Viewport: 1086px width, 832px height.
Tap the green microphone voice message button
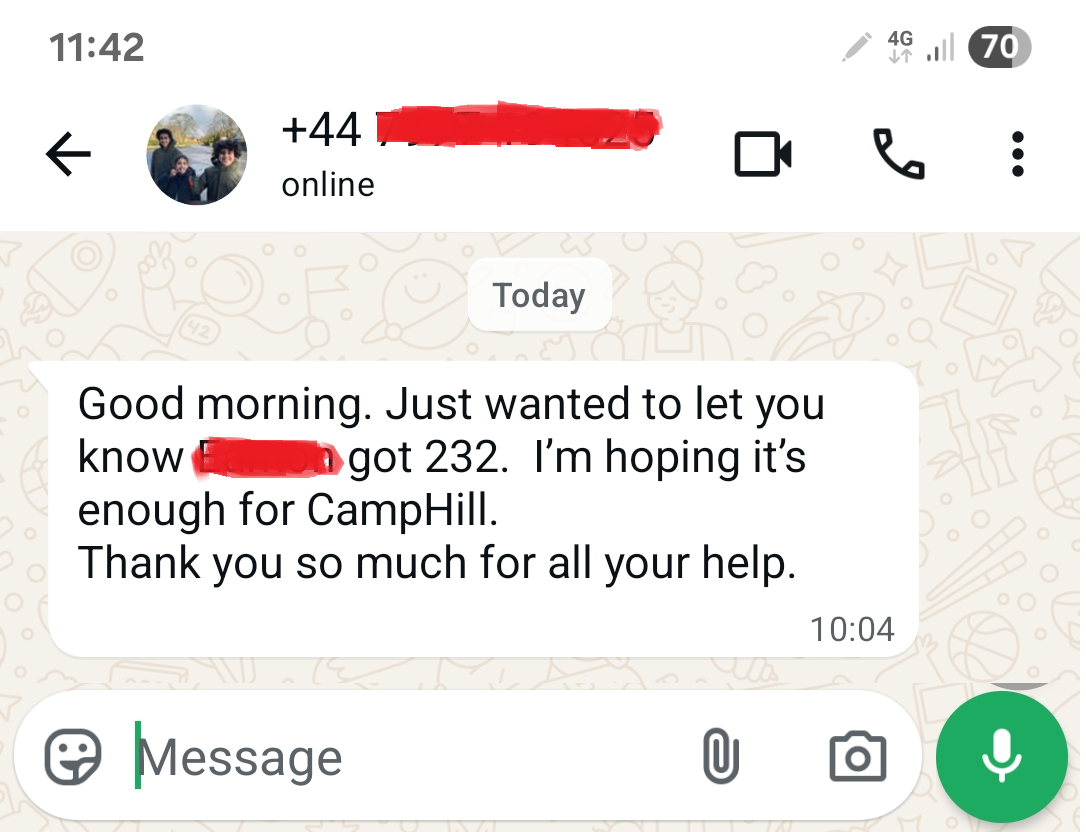(1001, 757)
